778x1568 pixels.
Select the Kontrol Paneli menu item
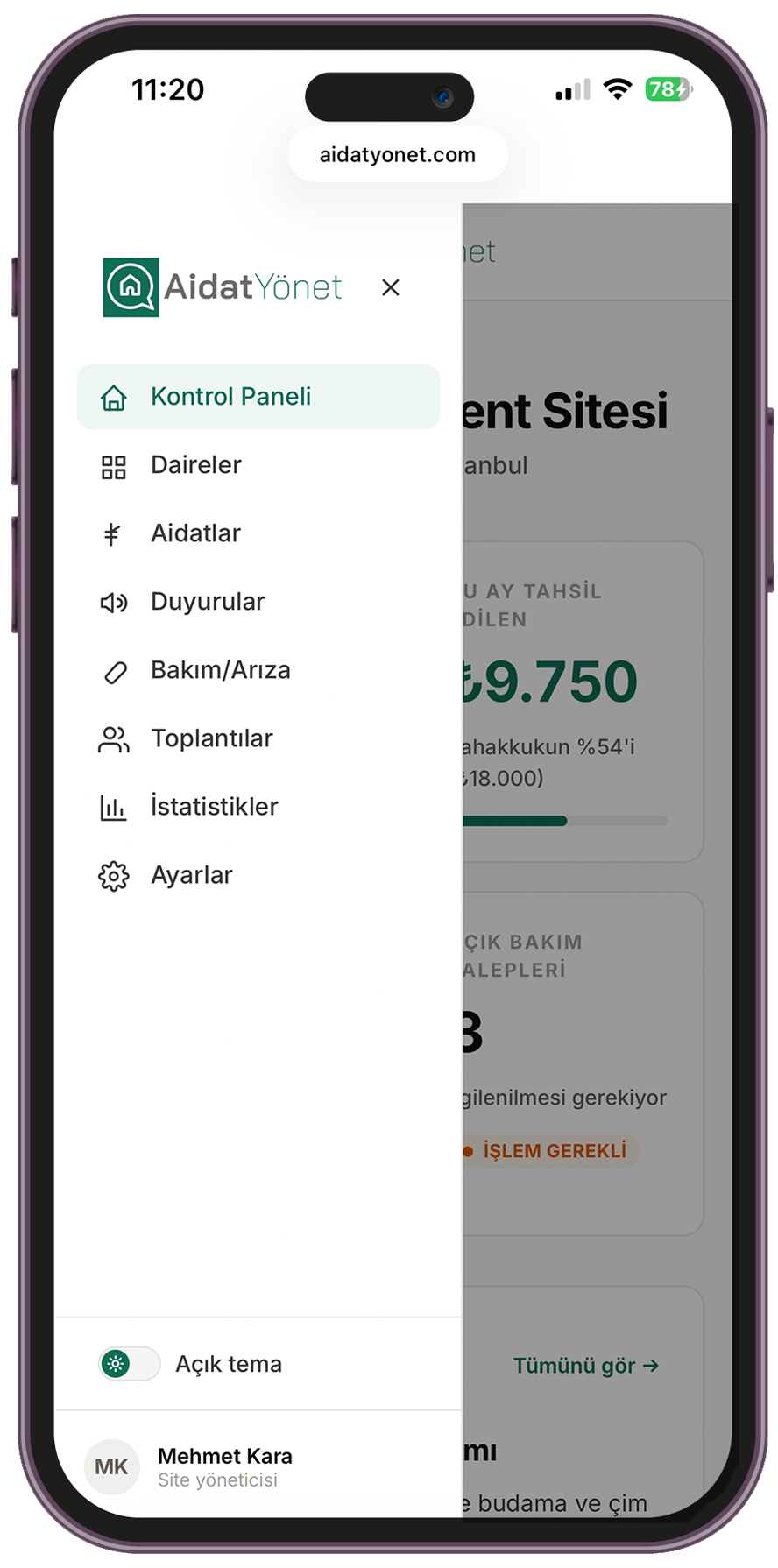[230, 397]
